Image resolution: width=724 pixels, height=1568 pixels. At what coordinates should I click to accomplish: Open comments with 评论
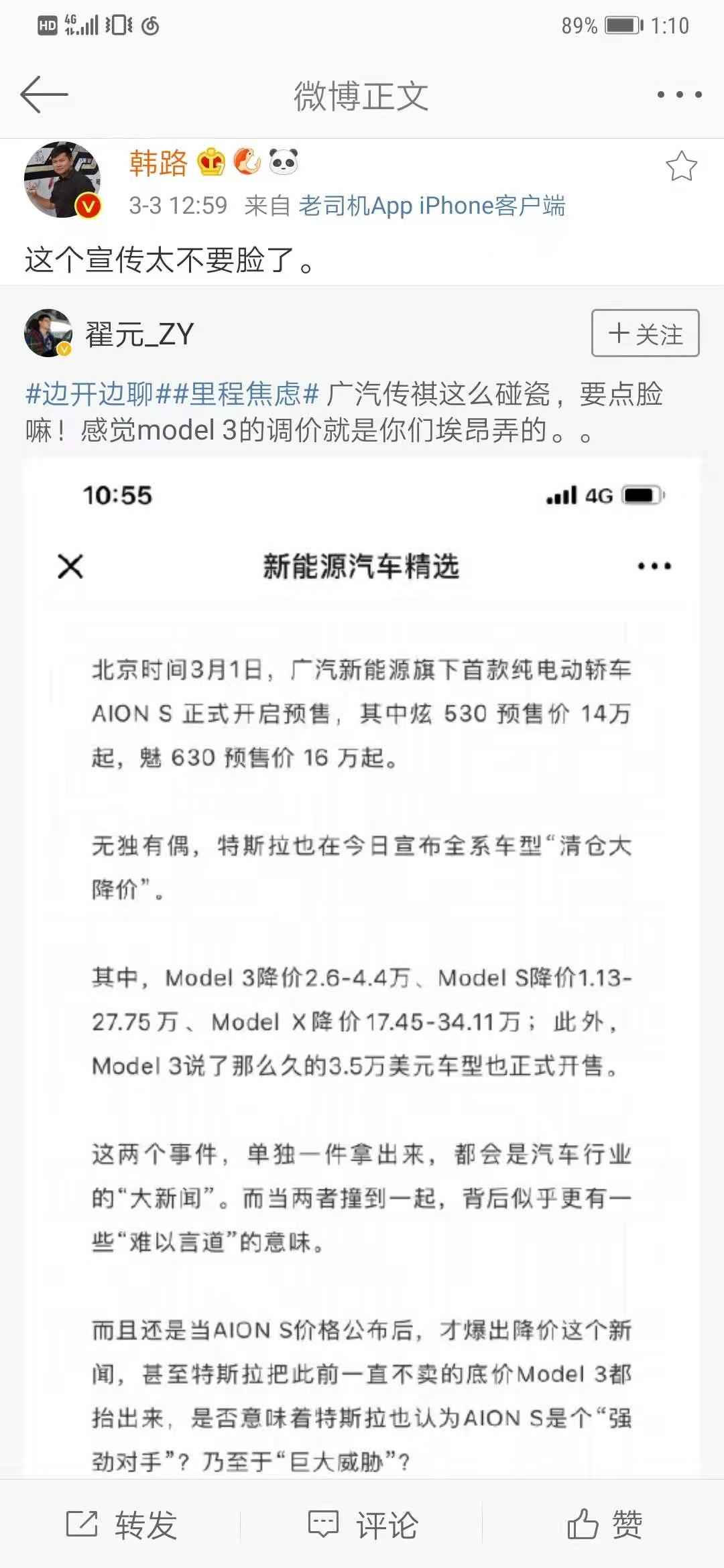pos(363,1525)
